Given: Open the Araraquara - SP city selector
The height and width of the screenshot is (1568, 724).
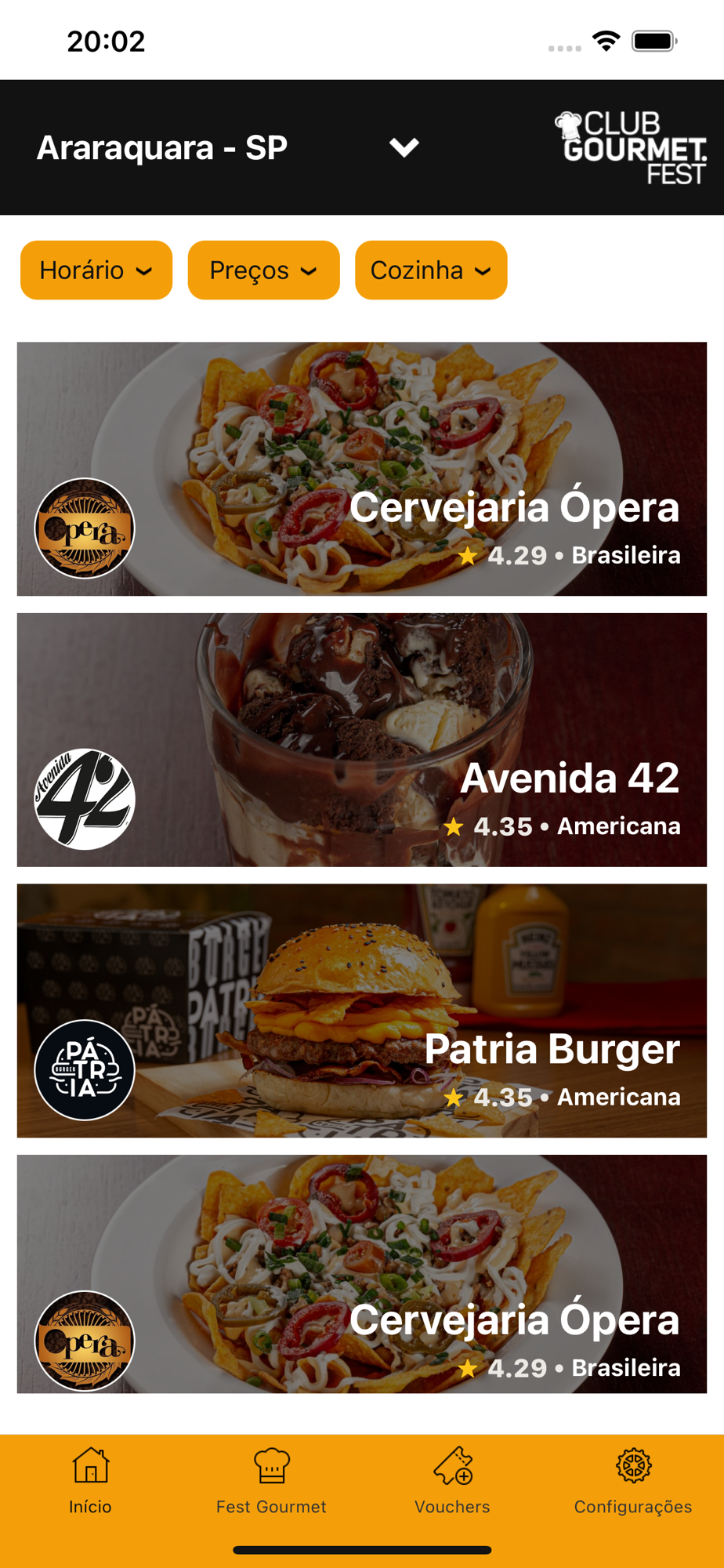Looking at the screenshot, I should click(227, 147).
